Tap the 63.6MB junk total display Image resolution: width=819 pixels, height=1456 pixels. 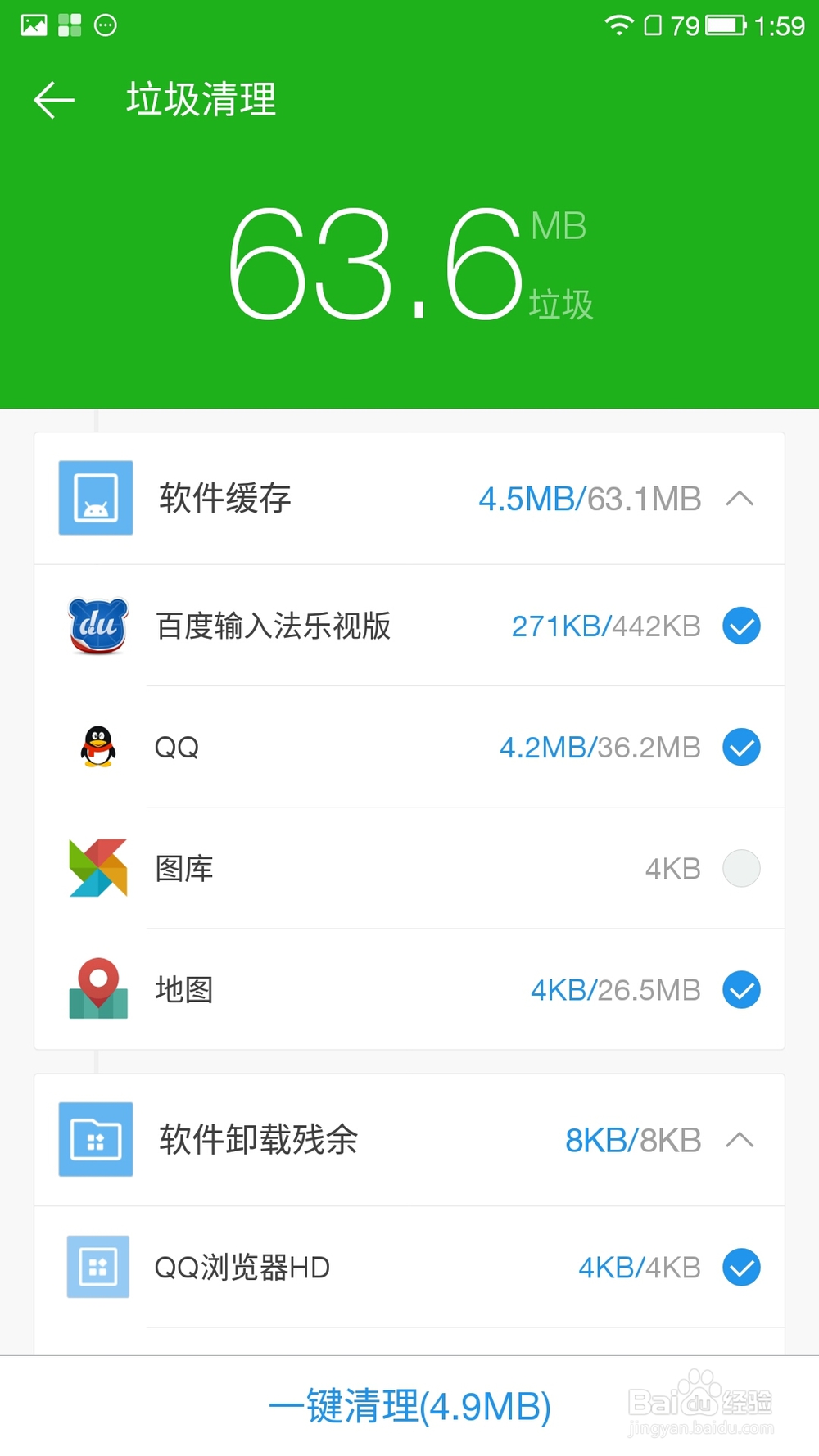click(377, 262)
